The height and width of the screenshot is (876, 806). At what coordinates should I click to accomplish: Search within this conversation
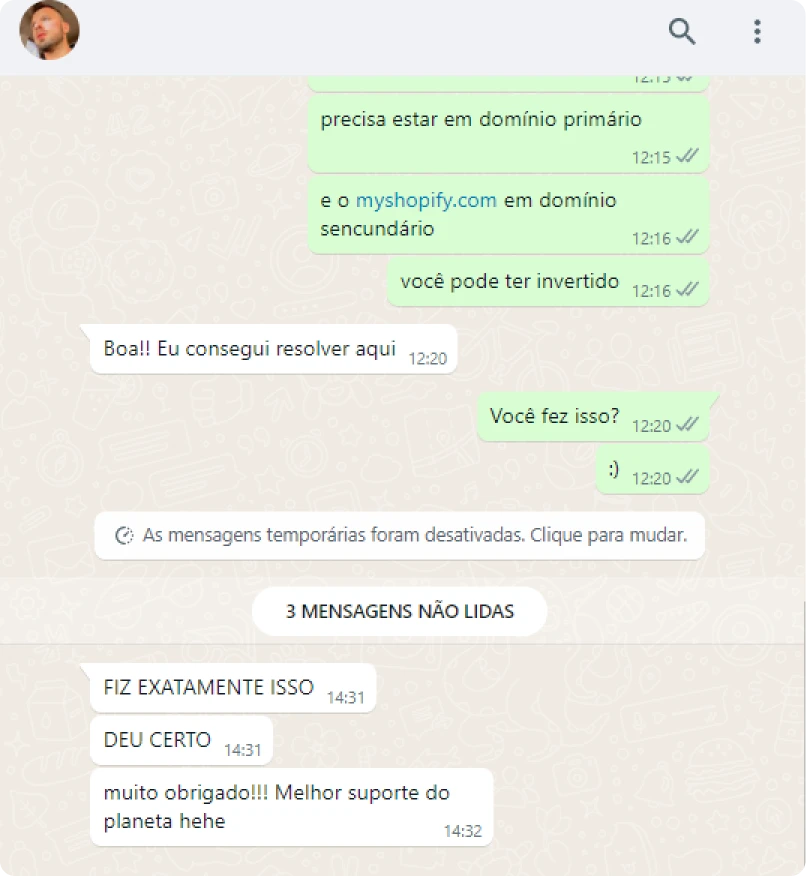(682, 31)
